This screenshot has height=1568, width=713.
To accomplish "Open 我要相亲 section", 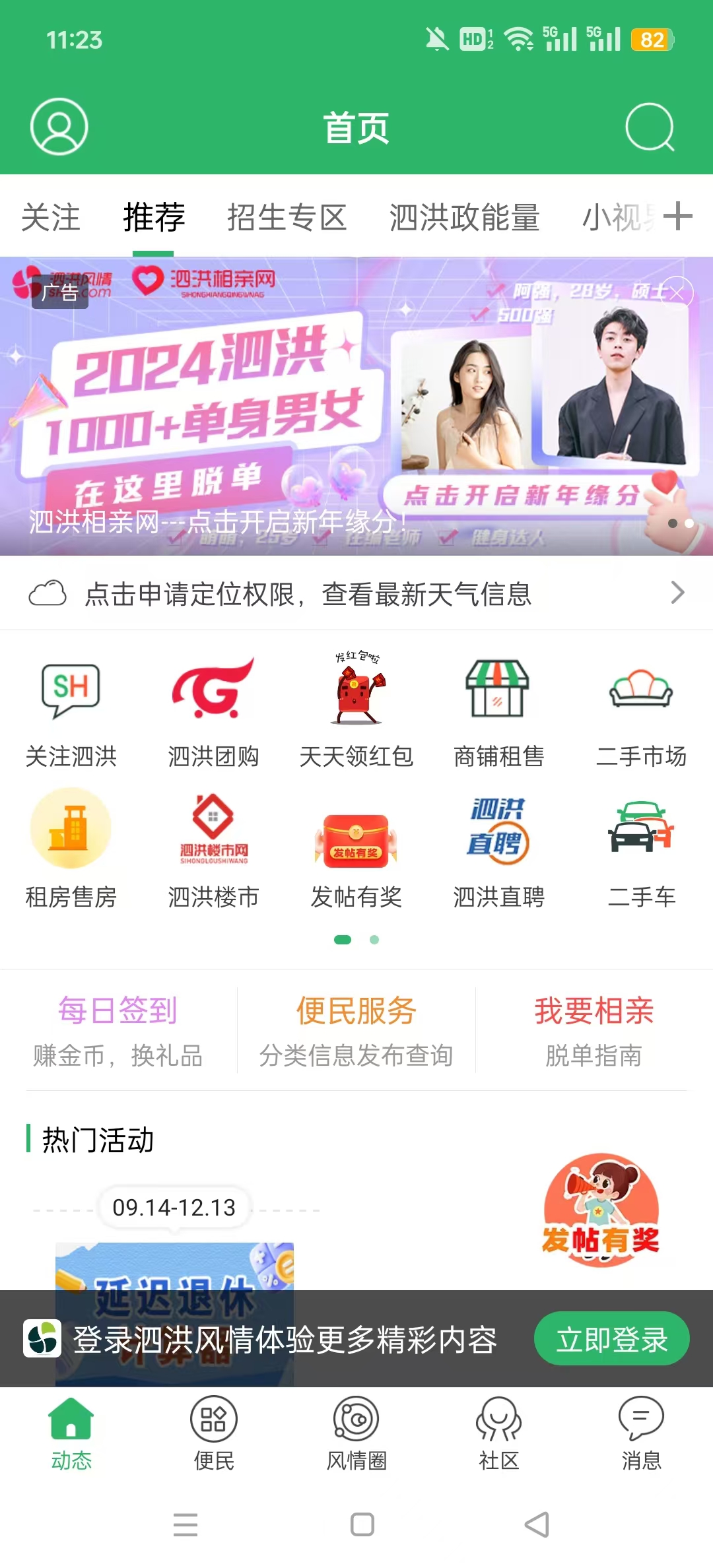I will click(x=594, y=1031).
